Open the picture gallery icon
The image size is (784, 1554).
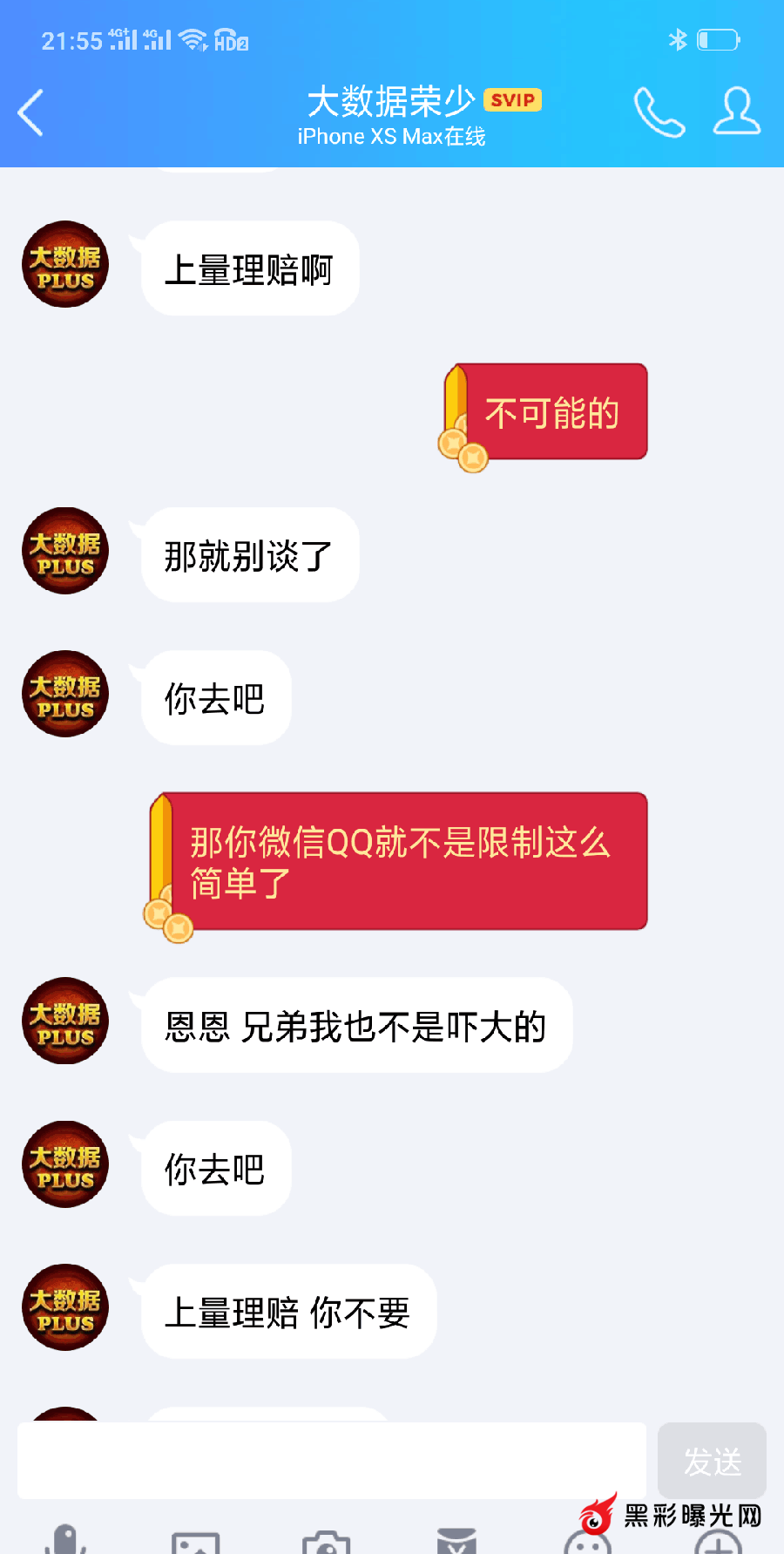196,1542
